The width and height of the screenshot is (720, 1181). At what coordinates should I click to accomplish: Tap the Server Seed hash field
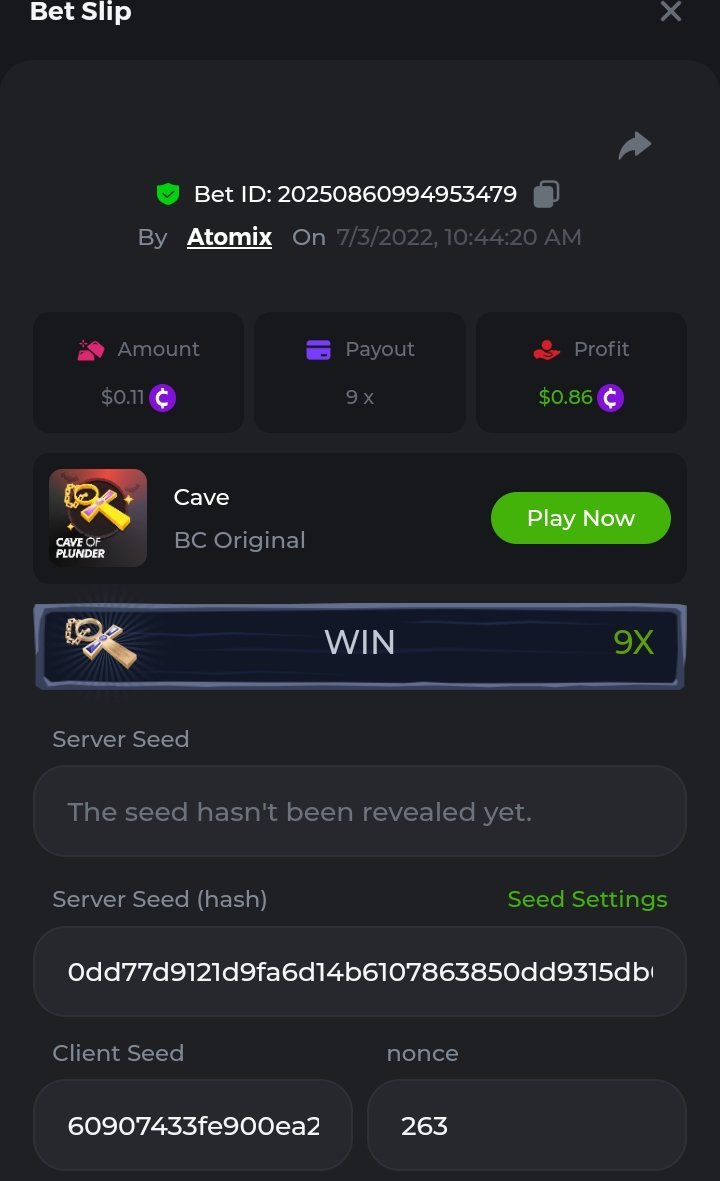pyautogui.click(x=360, y=971)
